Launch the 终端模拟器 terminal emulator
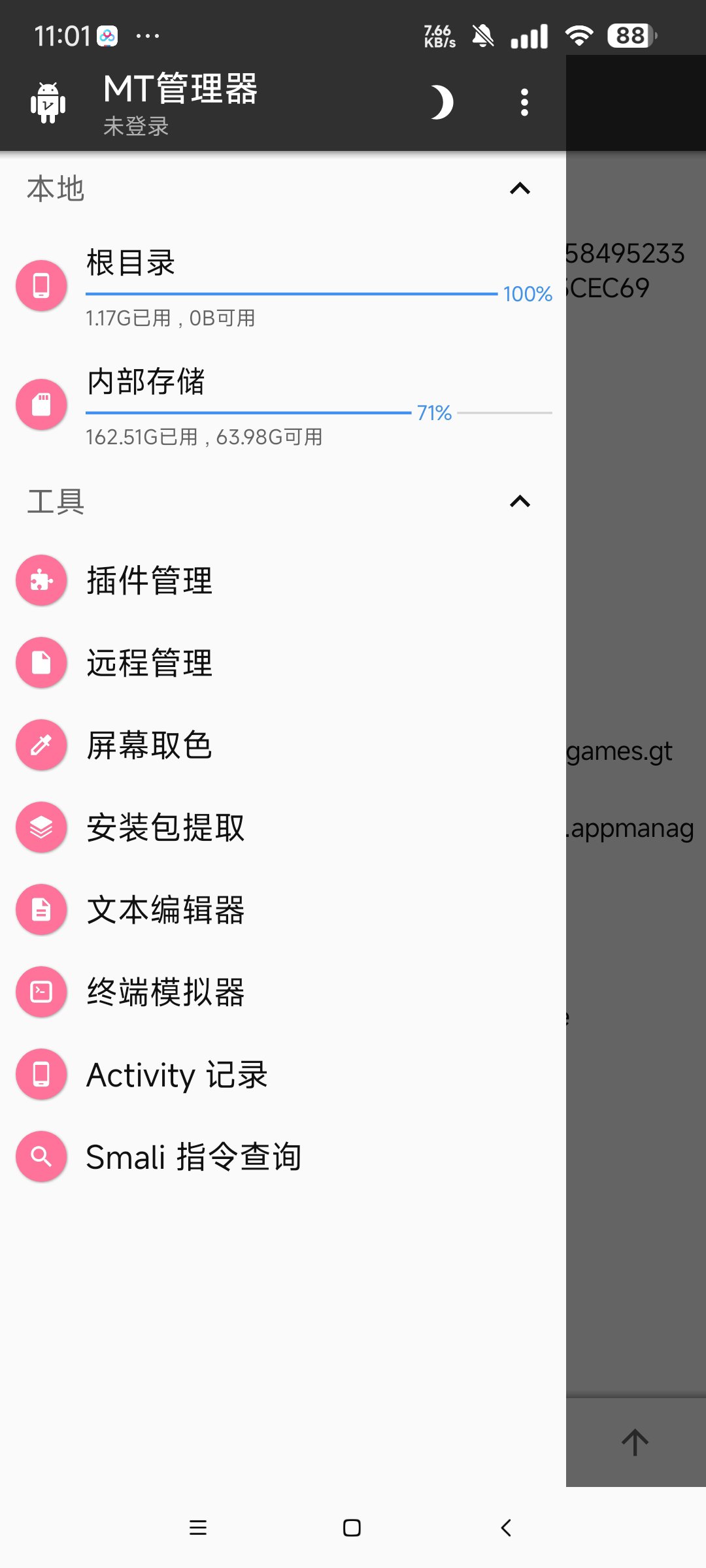This screenshot has height=1568, width=706. [x=165, y=992]
